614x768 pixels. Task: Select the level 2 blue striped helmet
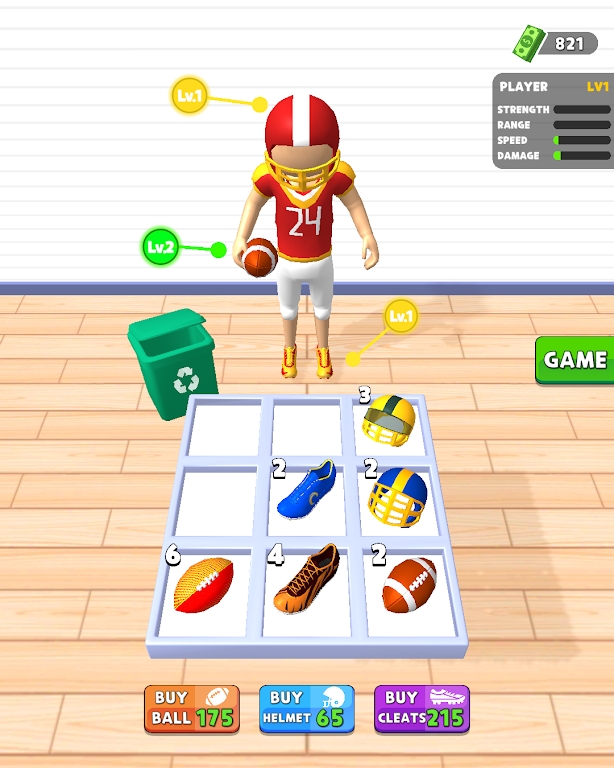[x=397, y=497]
